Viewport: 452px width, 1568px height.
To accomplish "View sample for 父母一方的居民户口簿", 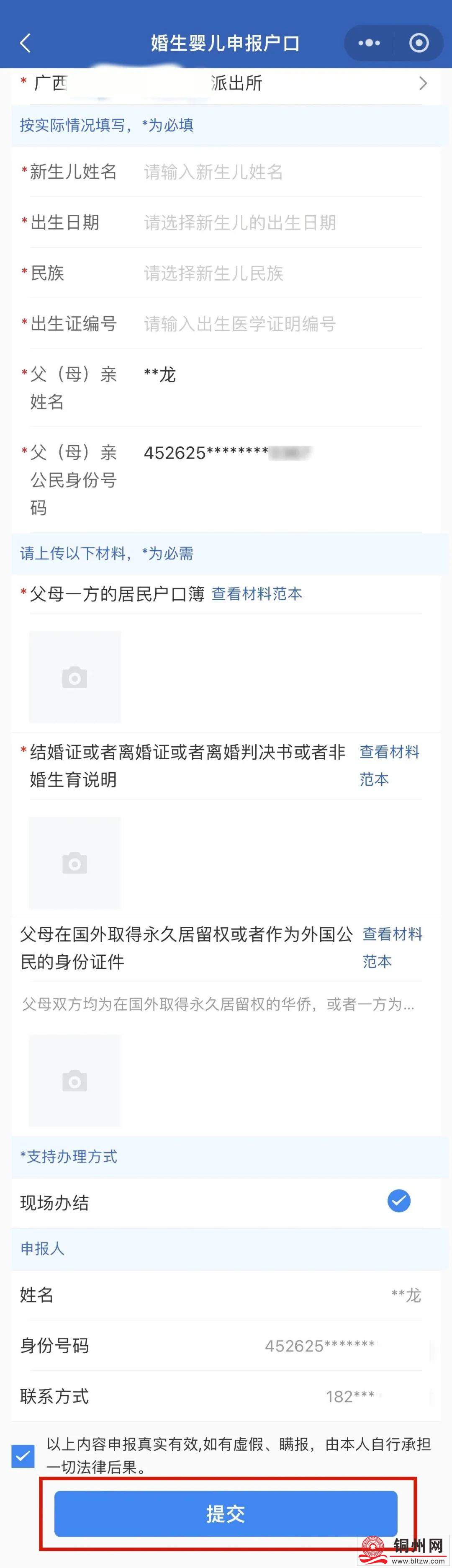I will [257, 594].
